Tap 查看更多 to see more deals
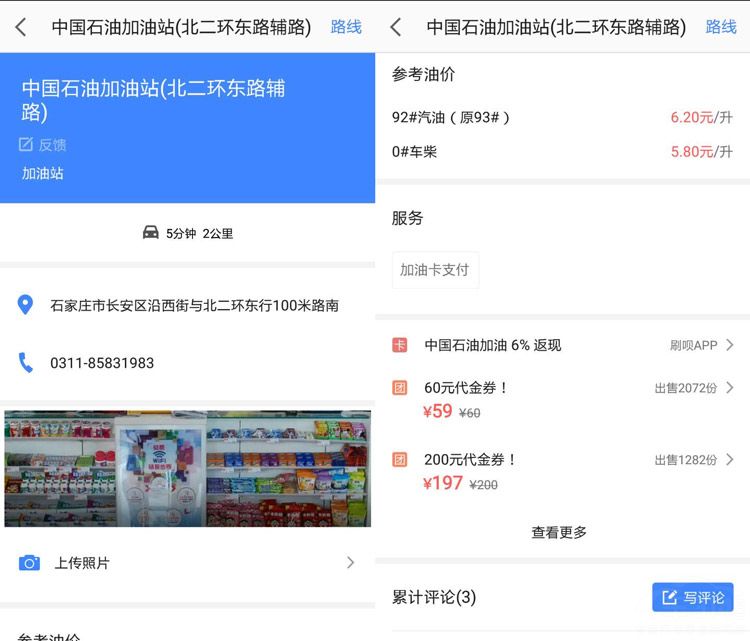The height and width of the screenshot is (641, 750). point(559,532)
